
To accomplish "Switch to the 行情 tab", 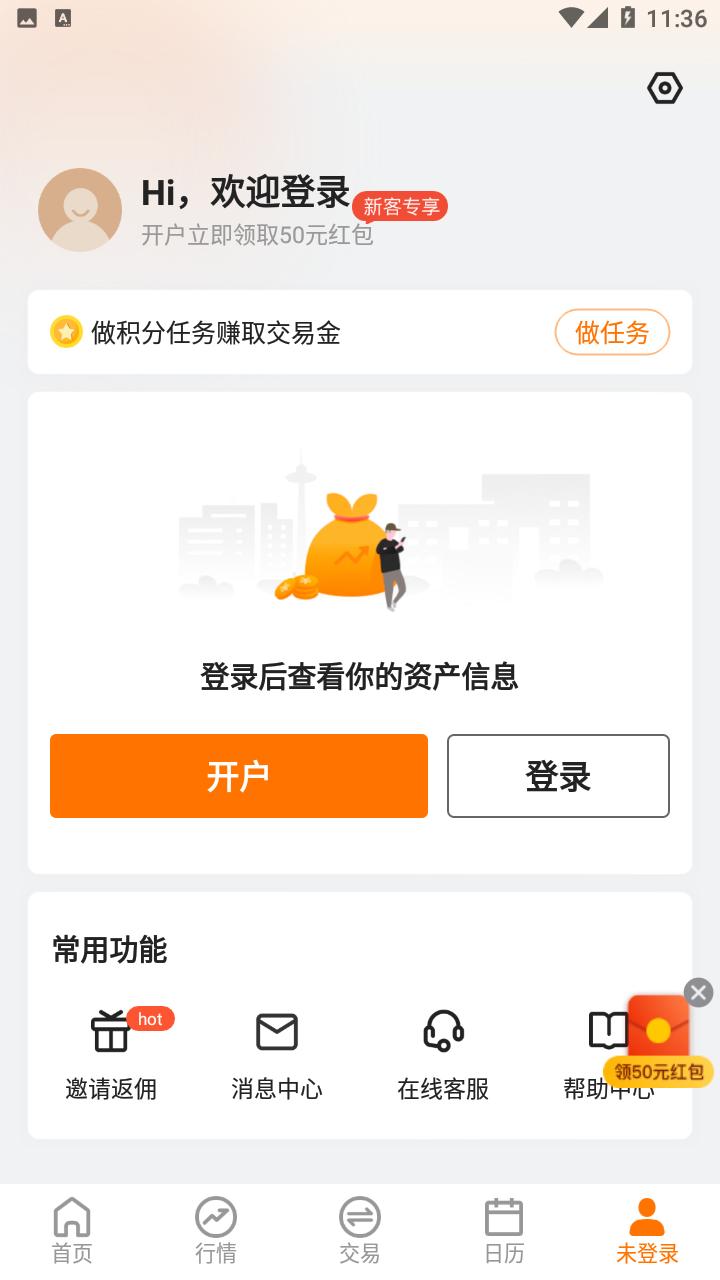I will [x=216, y=1231].
